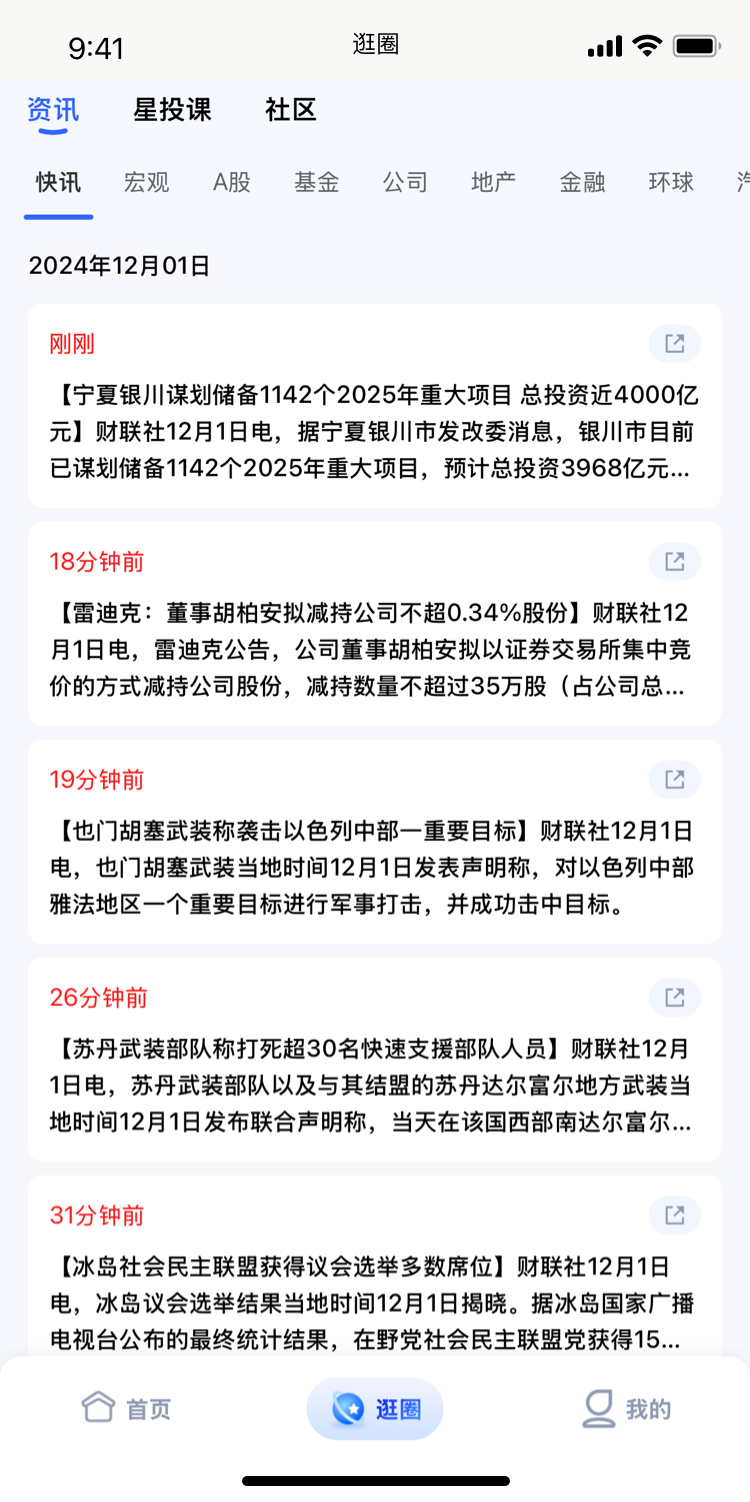This screenshot has height=1502, width=750.
Task: Select the 宏观 news category
Action: point(147,182)
